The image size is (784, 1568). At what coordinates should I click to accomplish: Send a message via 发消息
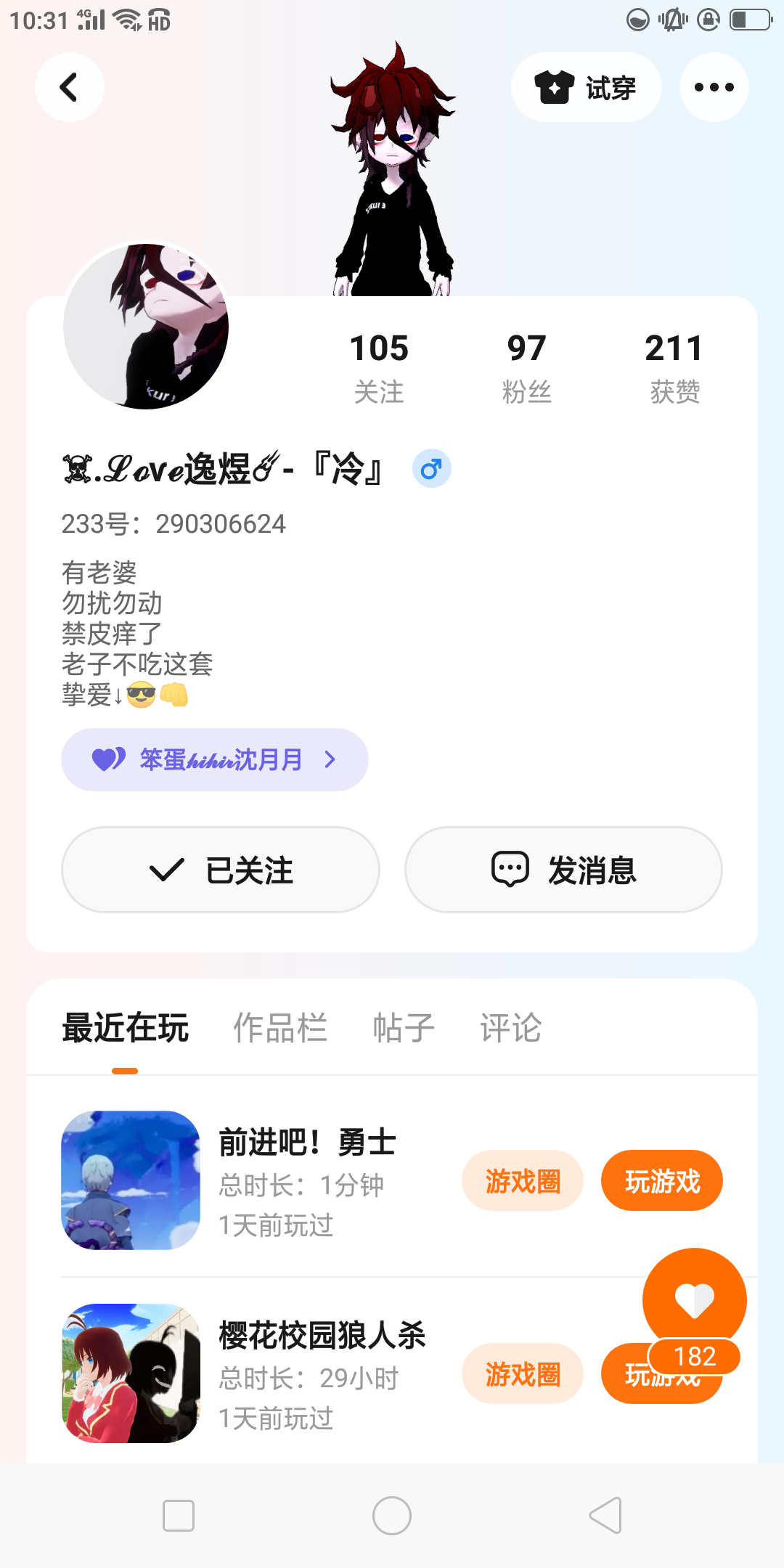tap(563, 870)
